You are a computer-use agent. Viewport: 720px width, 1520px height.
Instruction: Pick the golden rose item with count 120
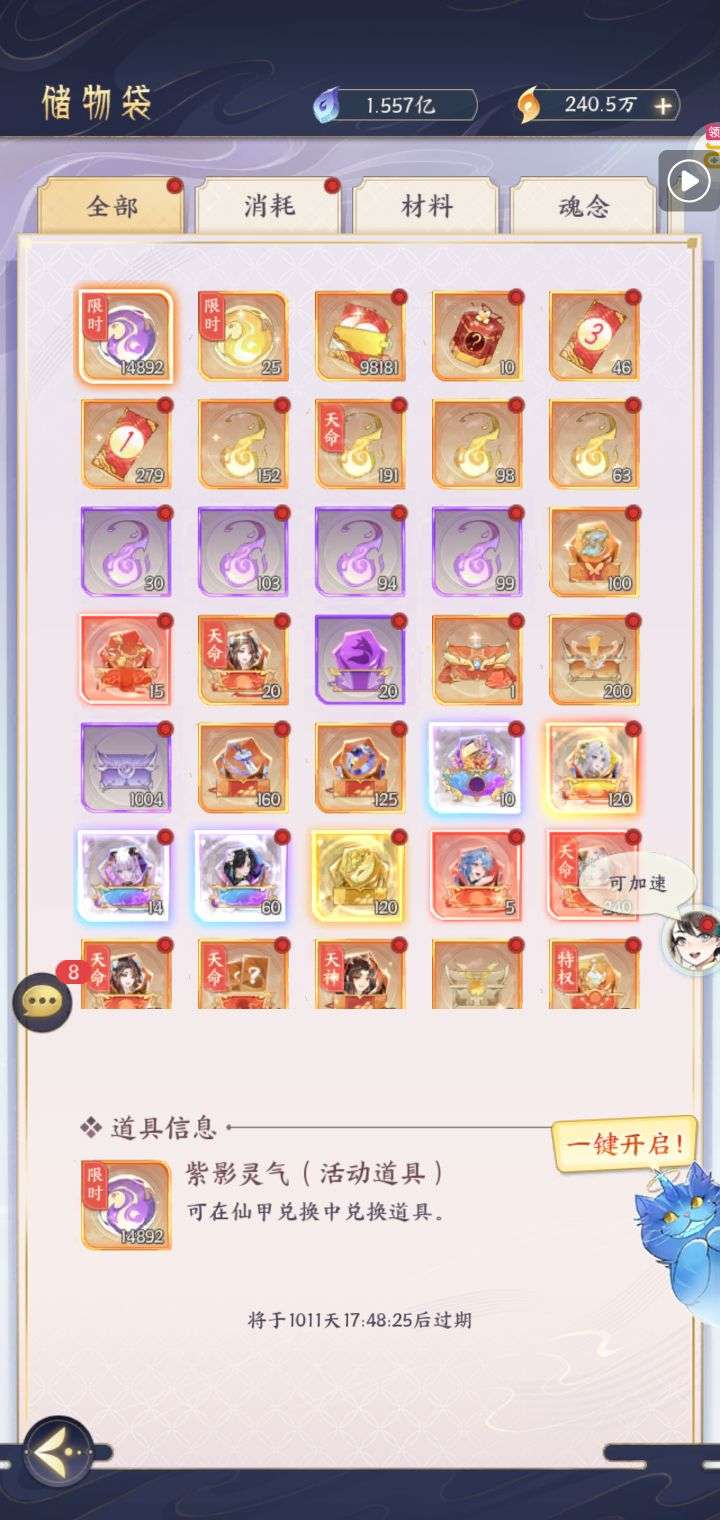click(x=360, y=876)
